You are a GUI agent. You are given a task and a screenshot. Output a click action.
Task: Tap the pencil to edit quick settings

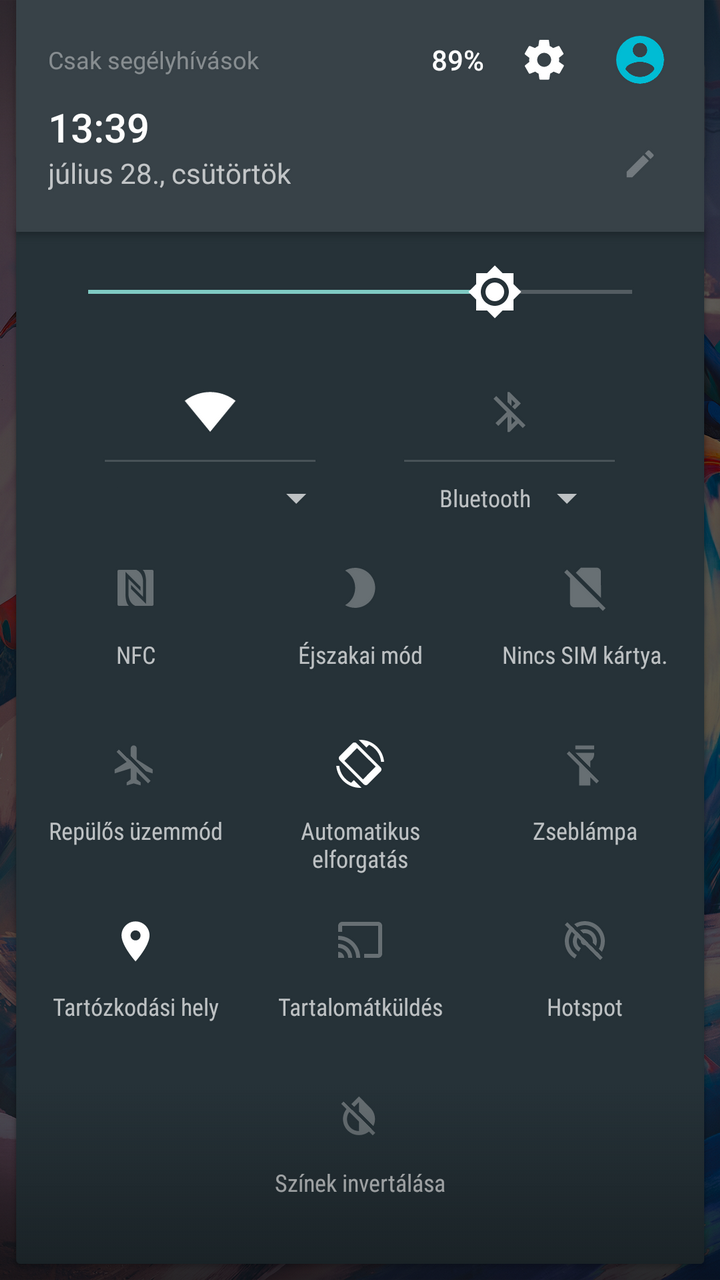coord(640,164)
